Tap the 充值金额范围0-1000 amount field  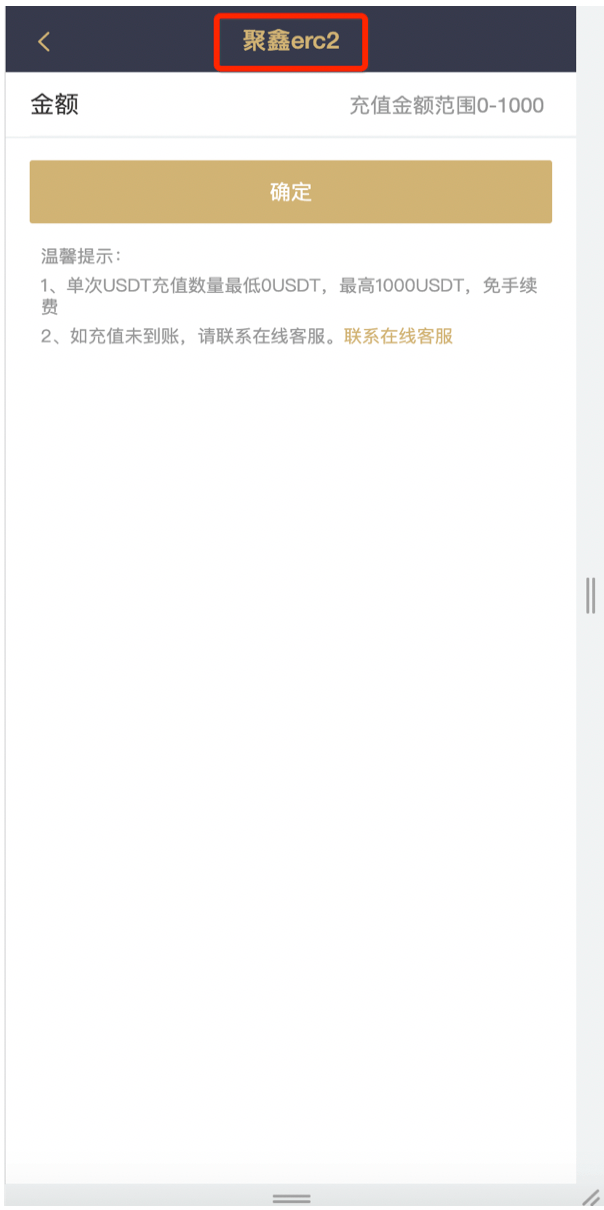(446, 106)
